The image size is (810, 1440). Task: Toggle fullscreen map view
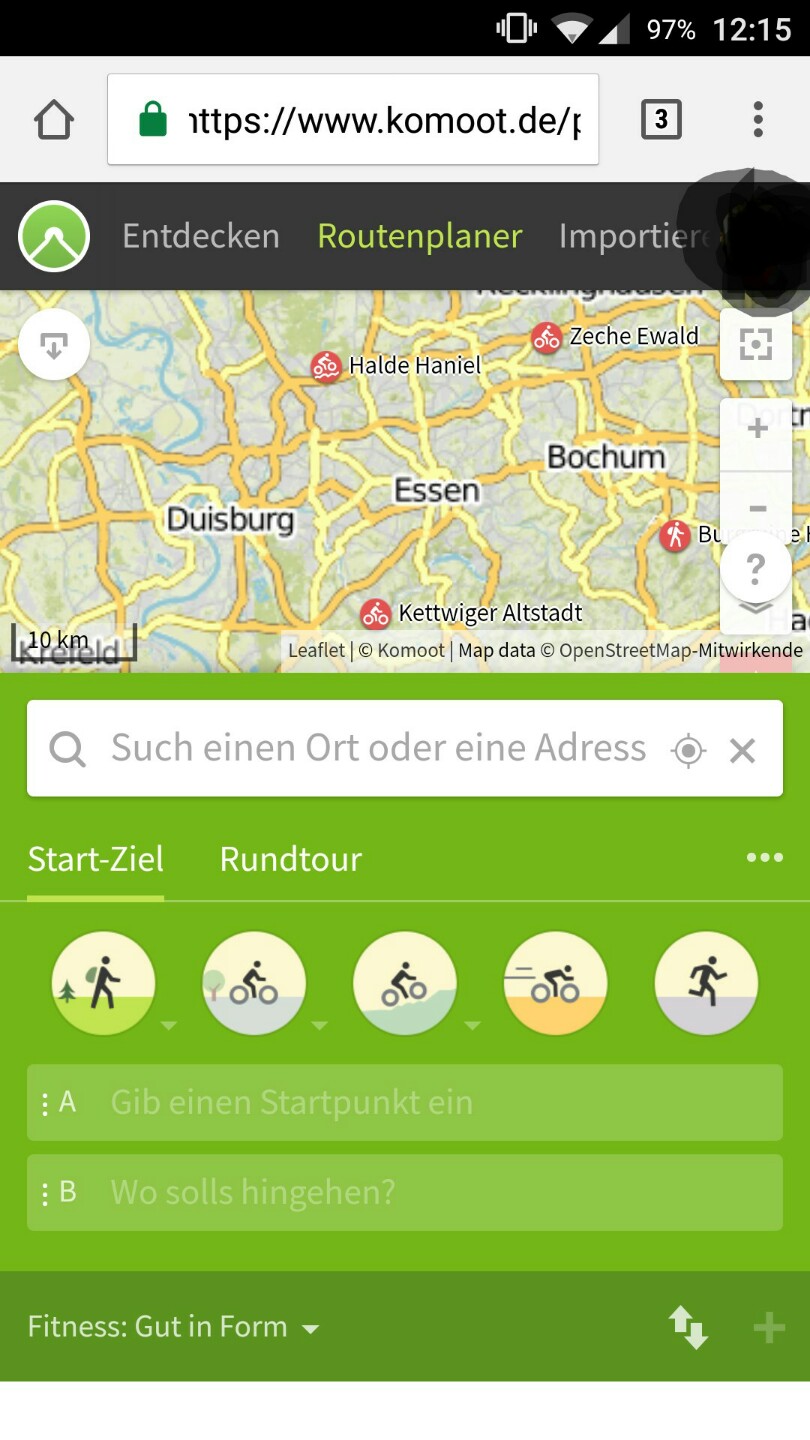pyautogui.click(x=757, y=344)
